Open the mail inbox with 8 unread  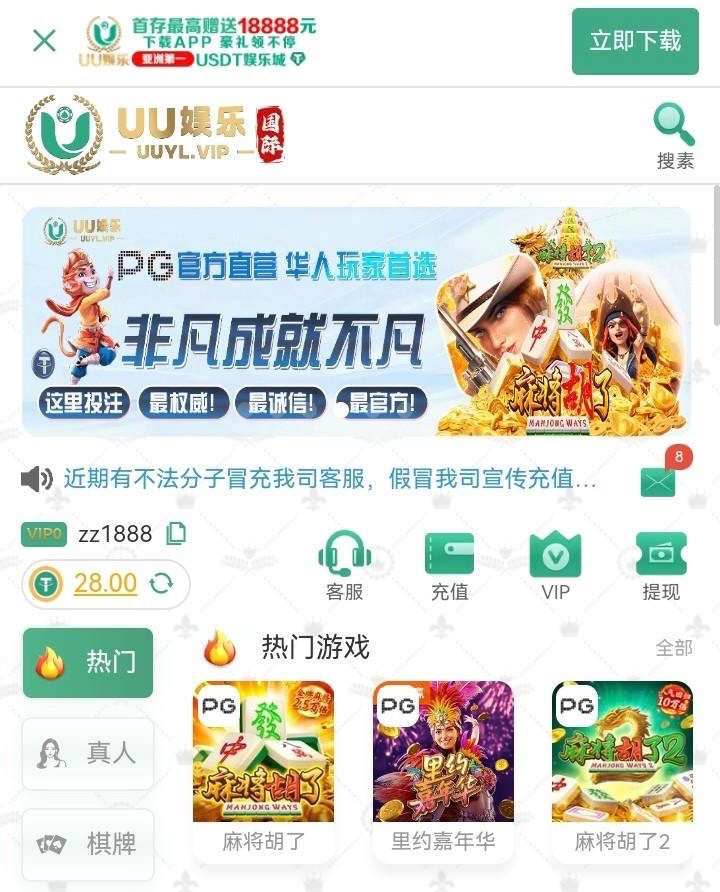pyautogui.click(x=658, y=481)
